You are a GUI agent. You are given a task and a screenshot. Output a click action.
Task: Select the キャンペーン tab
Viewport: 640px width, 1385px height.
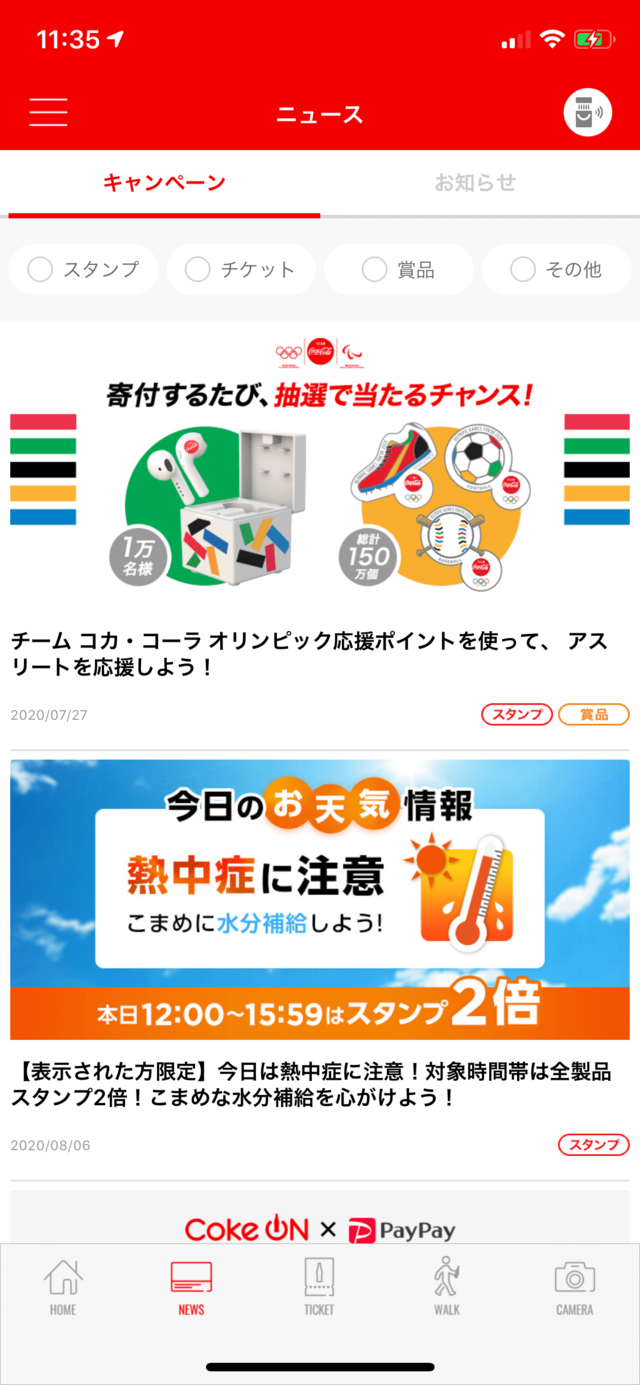[164, 182]
